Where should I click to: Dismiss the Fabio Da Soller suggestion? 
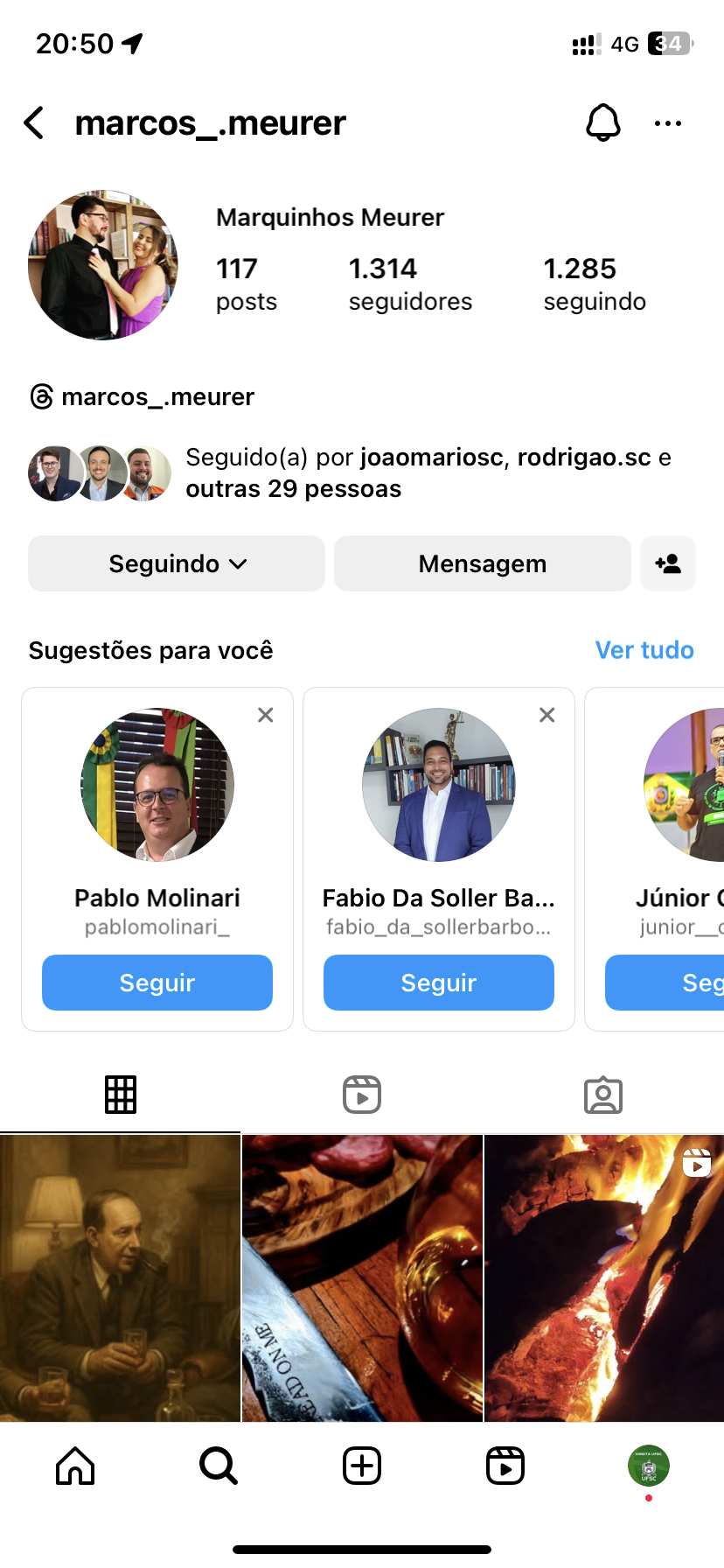click(x=547, y=715)
